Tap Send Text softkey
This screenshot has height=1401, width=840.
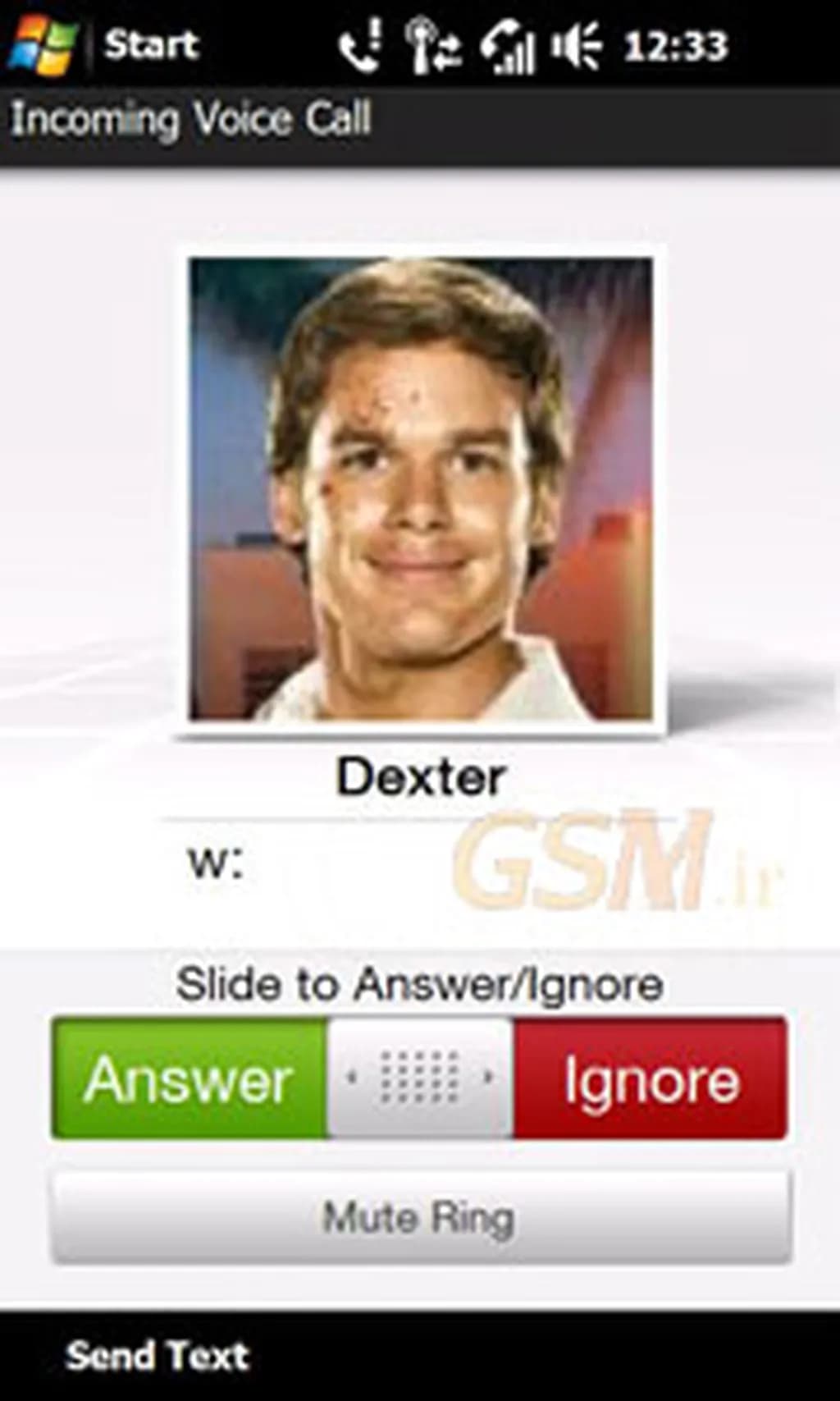[x=157, y=1356]
